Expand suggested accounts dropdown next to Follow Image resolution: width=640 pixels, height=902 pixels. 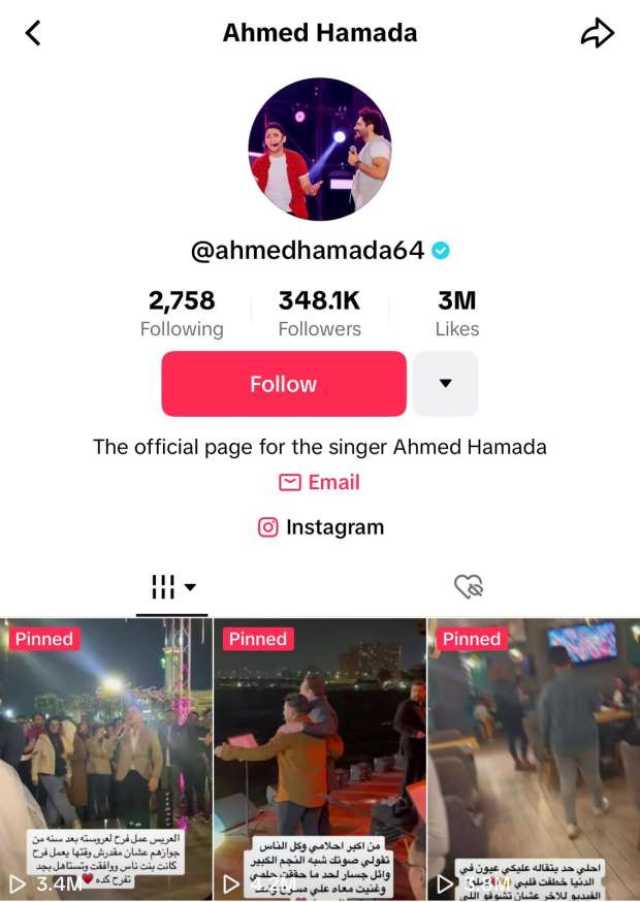445,384
